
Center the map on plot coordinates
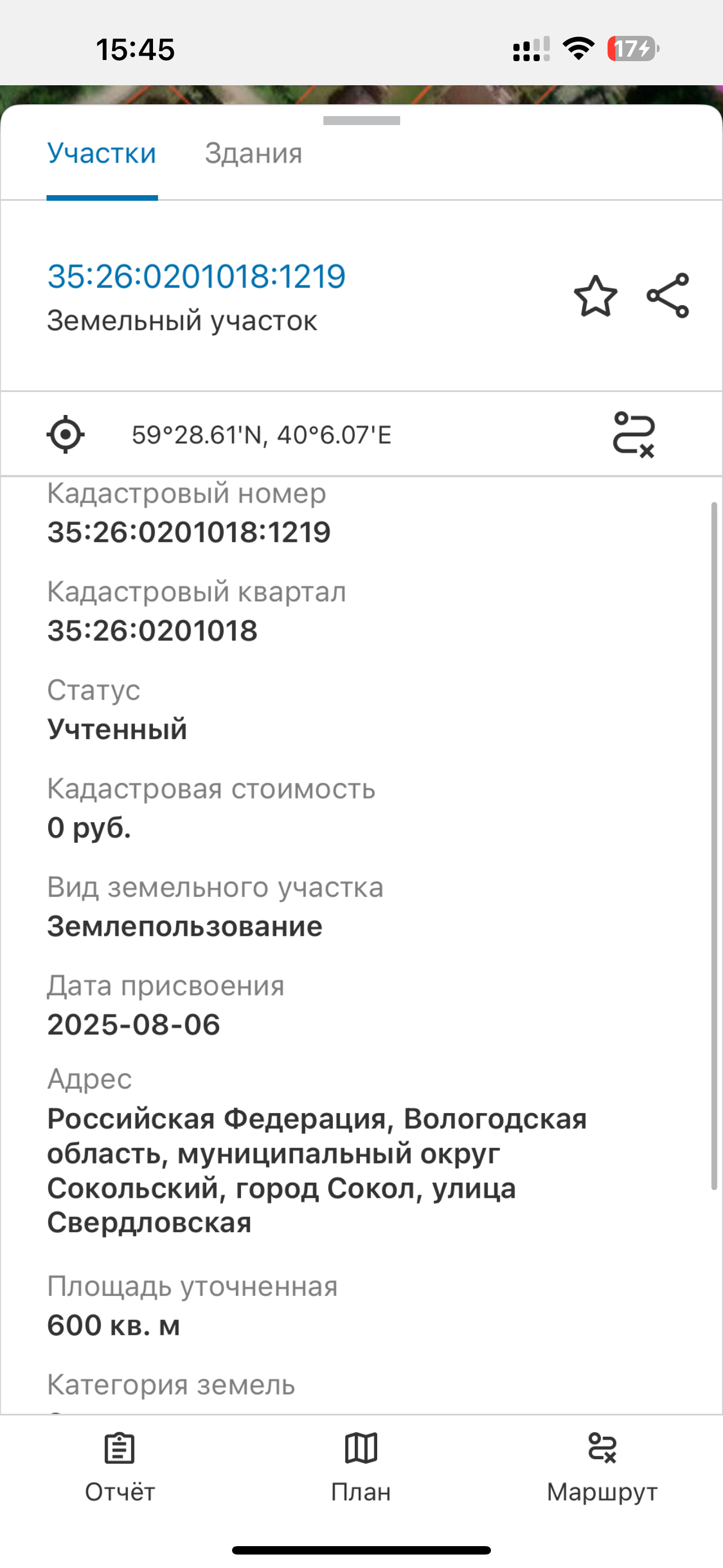(x=66, y=435)
